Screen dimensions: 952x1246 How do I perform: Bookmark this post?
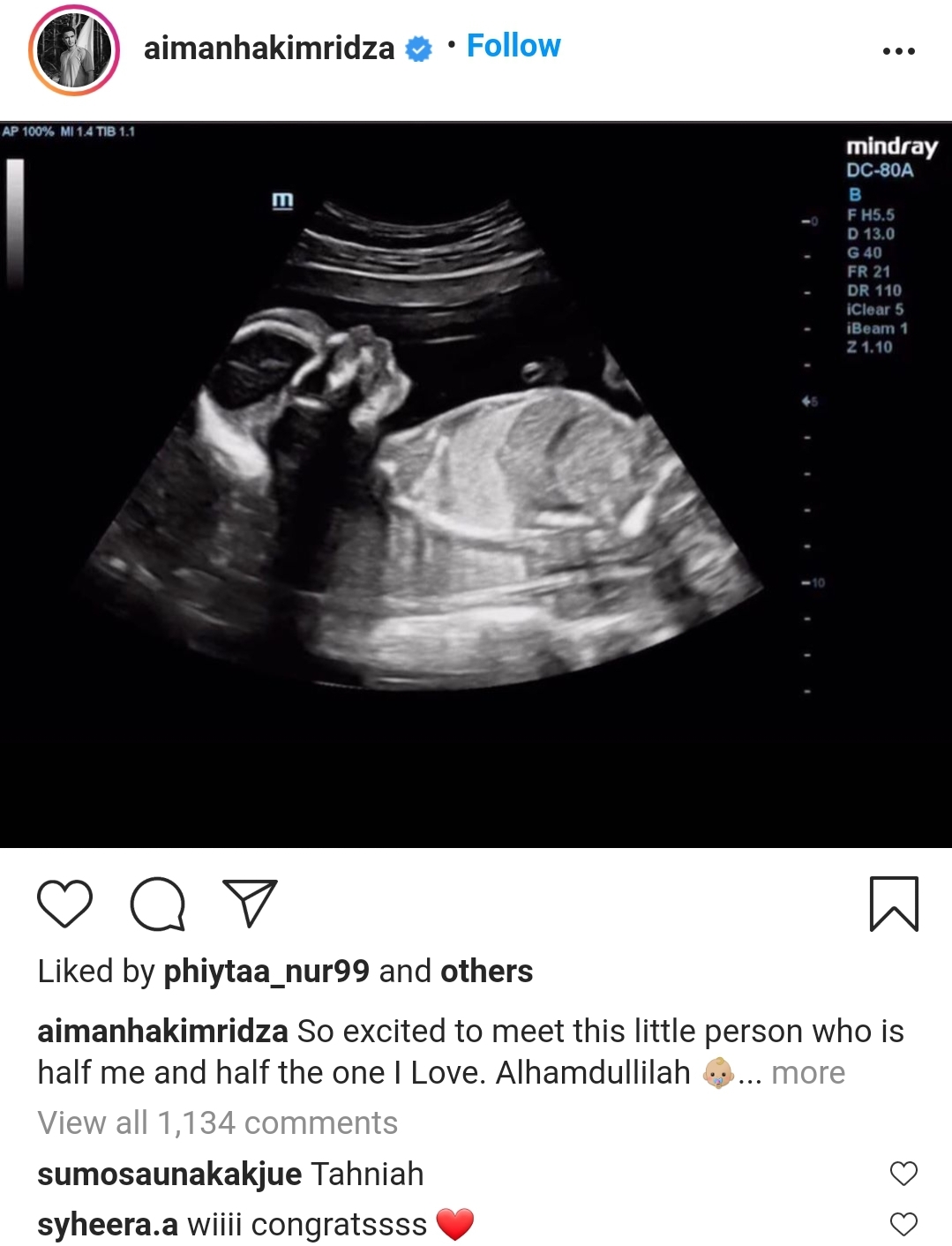[894, 904]
